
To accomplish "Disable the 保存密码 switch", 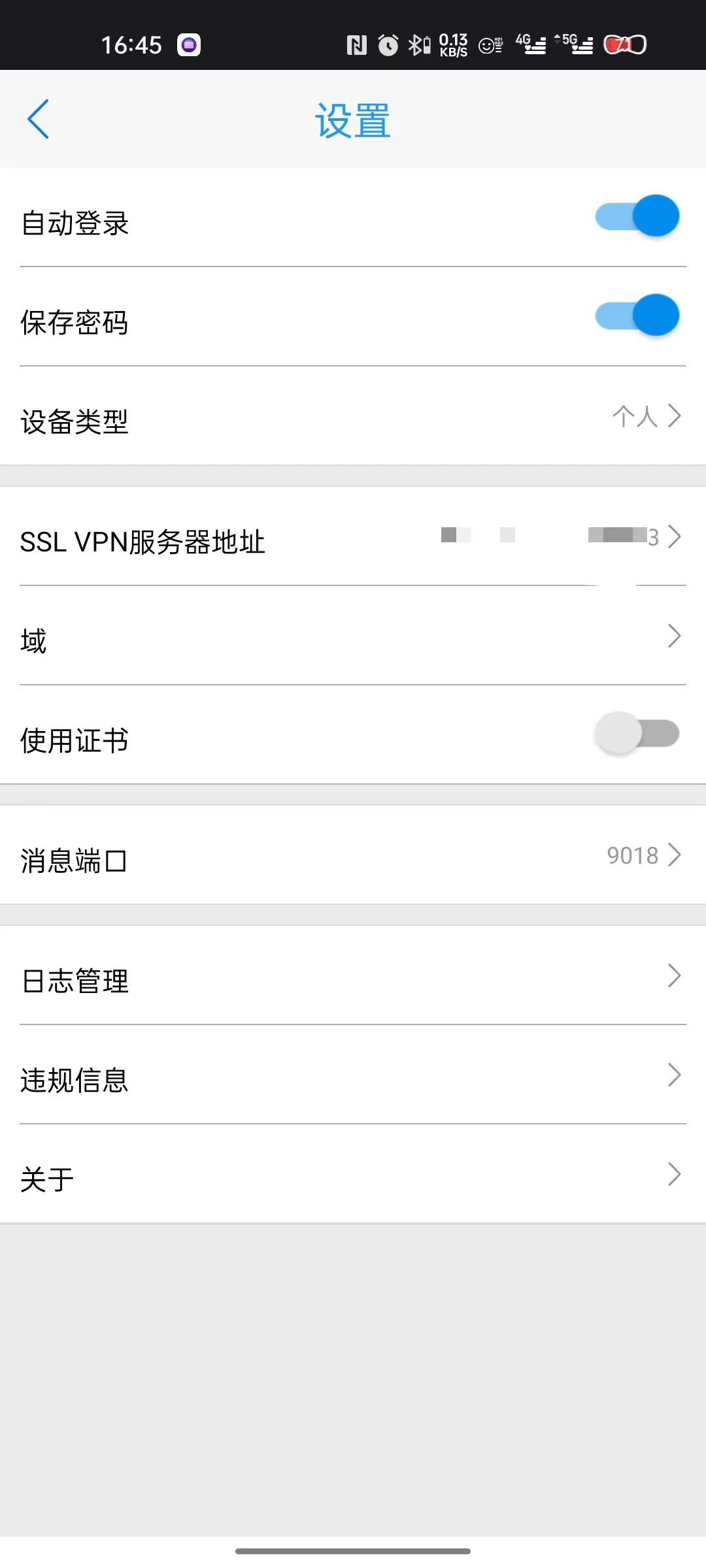I will click(x=637, y=316).
